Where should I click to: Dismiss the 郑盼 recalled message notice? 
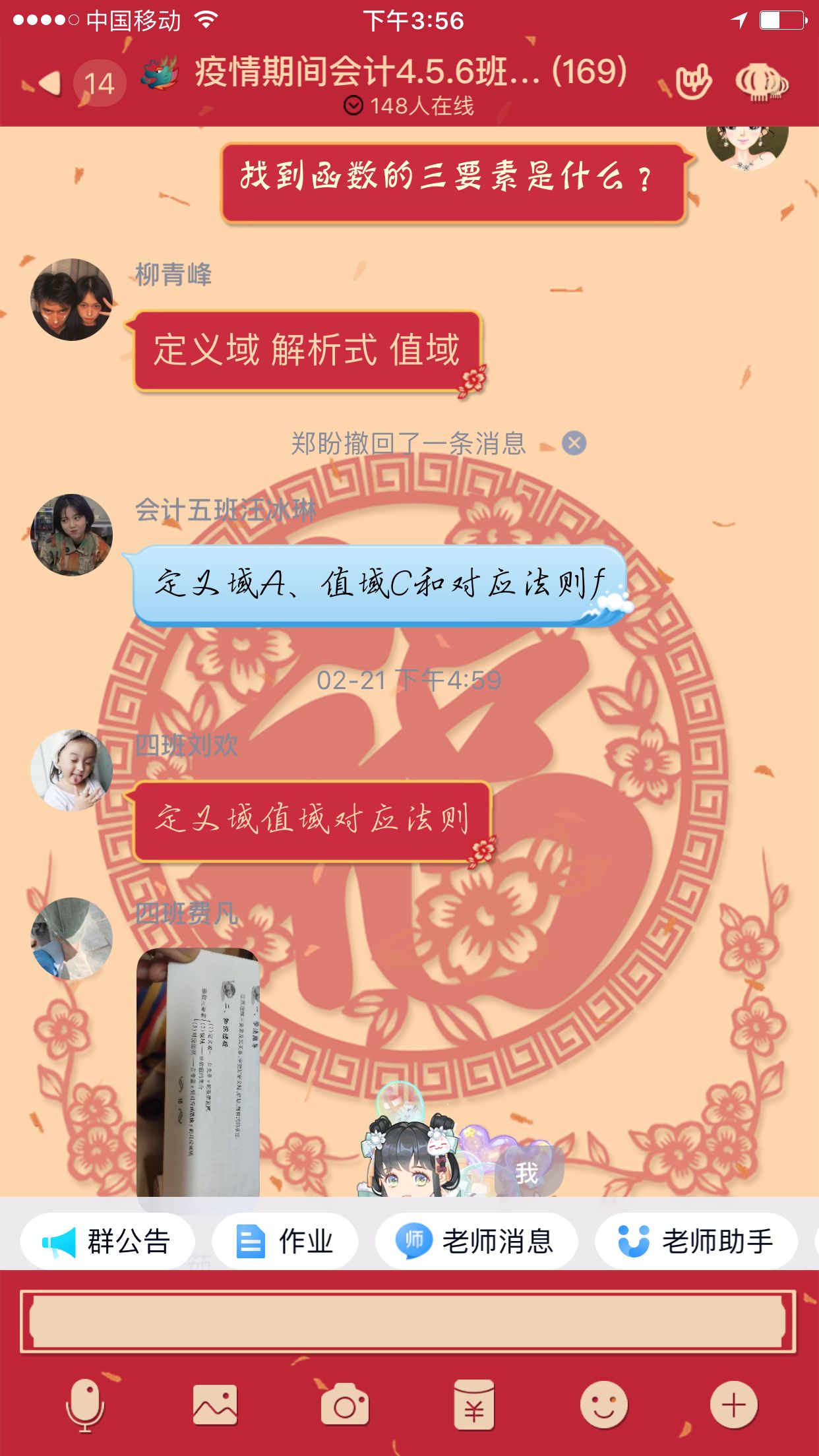point(574,443)
